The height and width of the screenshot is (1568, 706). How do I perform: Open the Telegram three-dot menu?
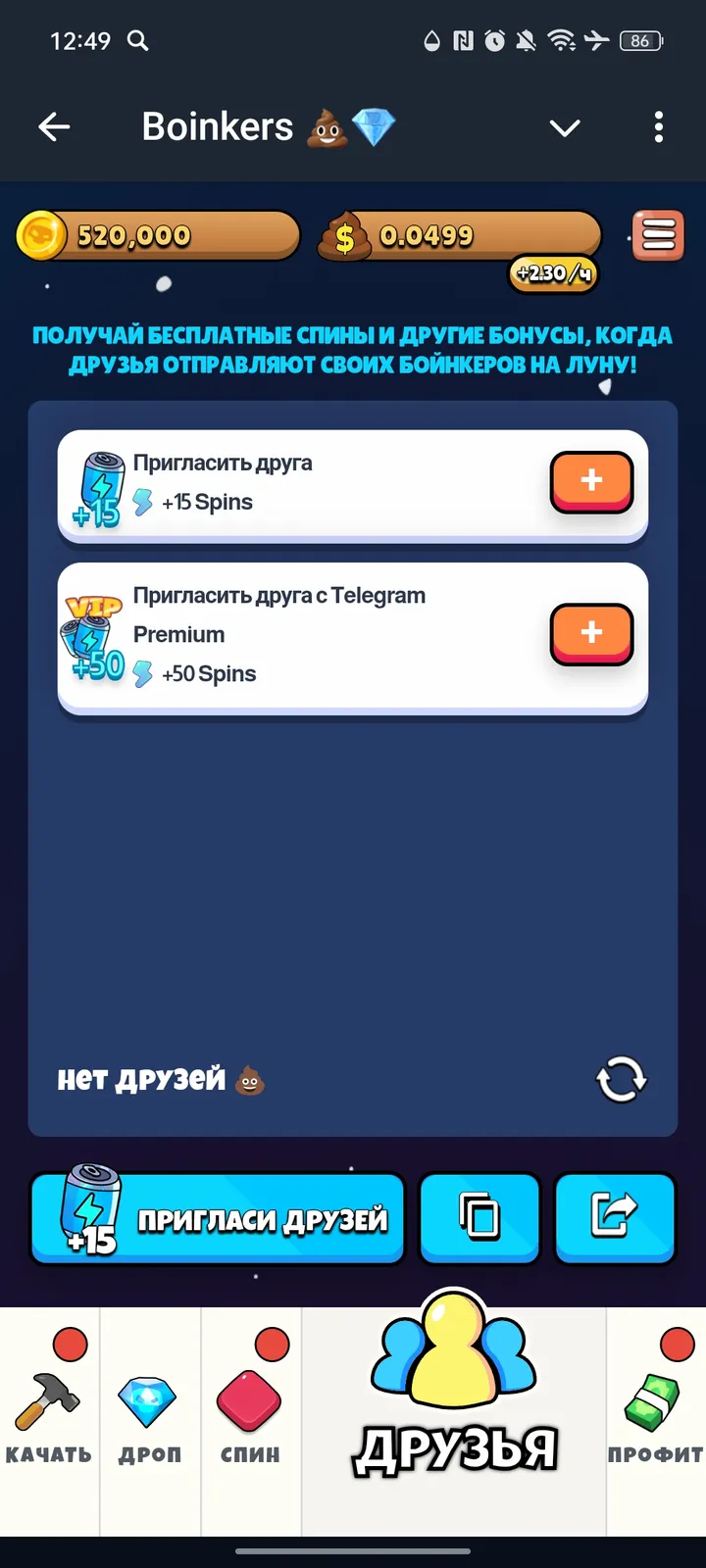(x=659, y=127)
